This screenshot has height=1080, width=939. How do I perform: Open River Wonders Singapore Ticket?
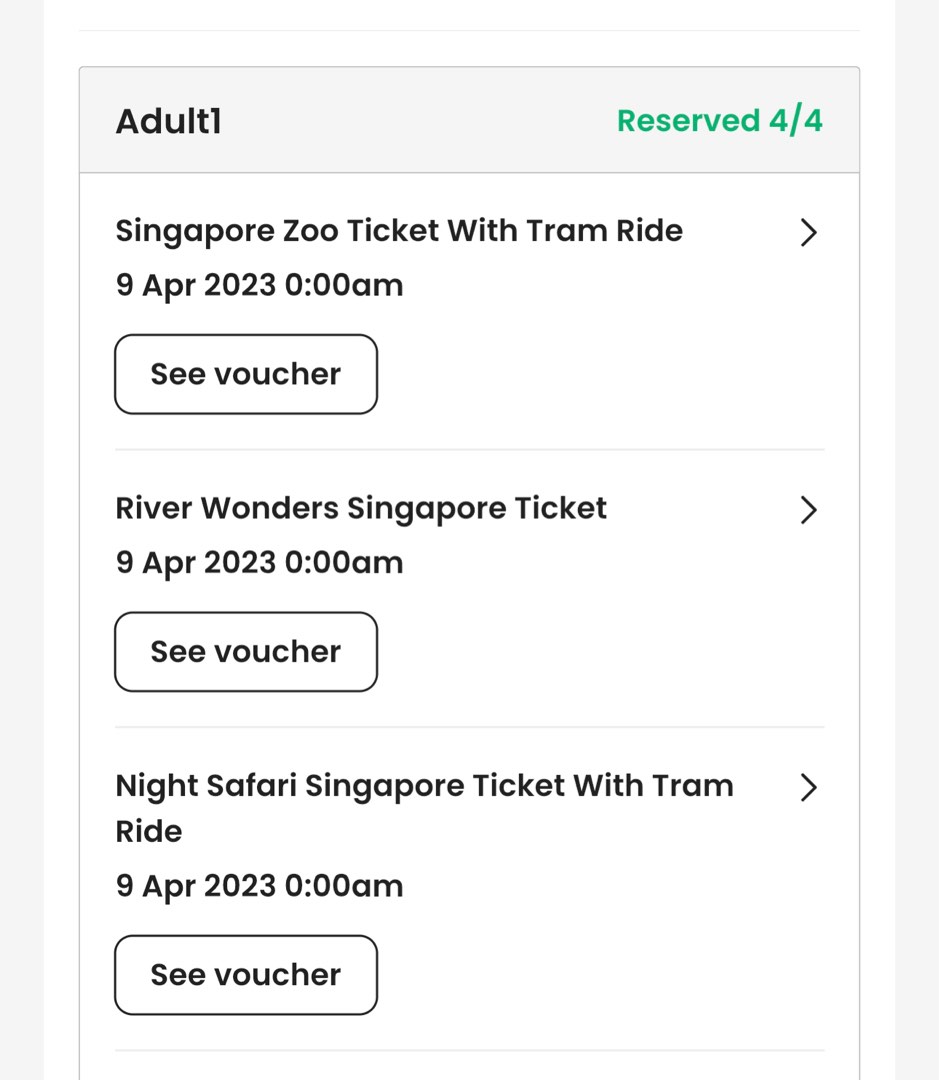[x=361, y=508]
